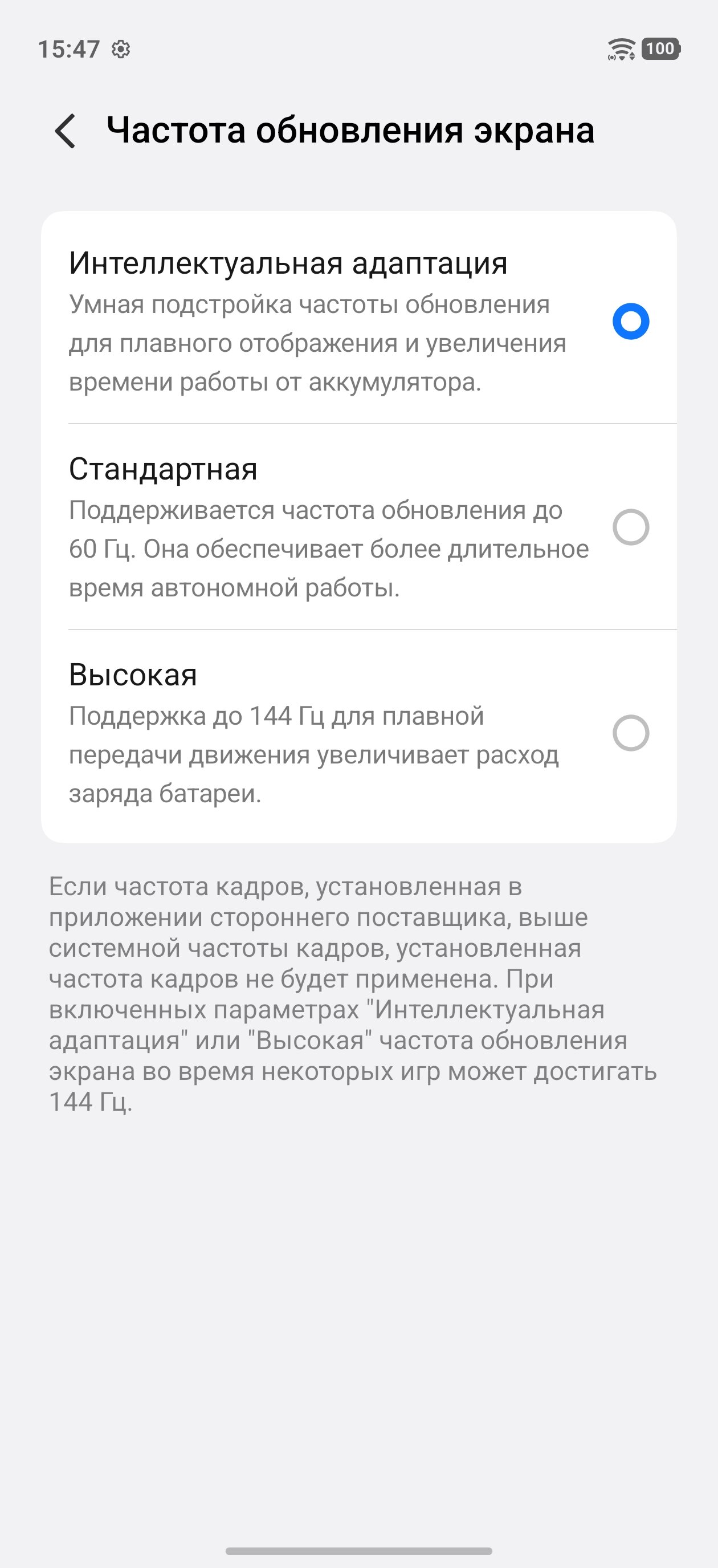This screenshot has width=718, height=1568.
Task: Go back from screen refresh rate settings
Action: [x=66, y=131]
